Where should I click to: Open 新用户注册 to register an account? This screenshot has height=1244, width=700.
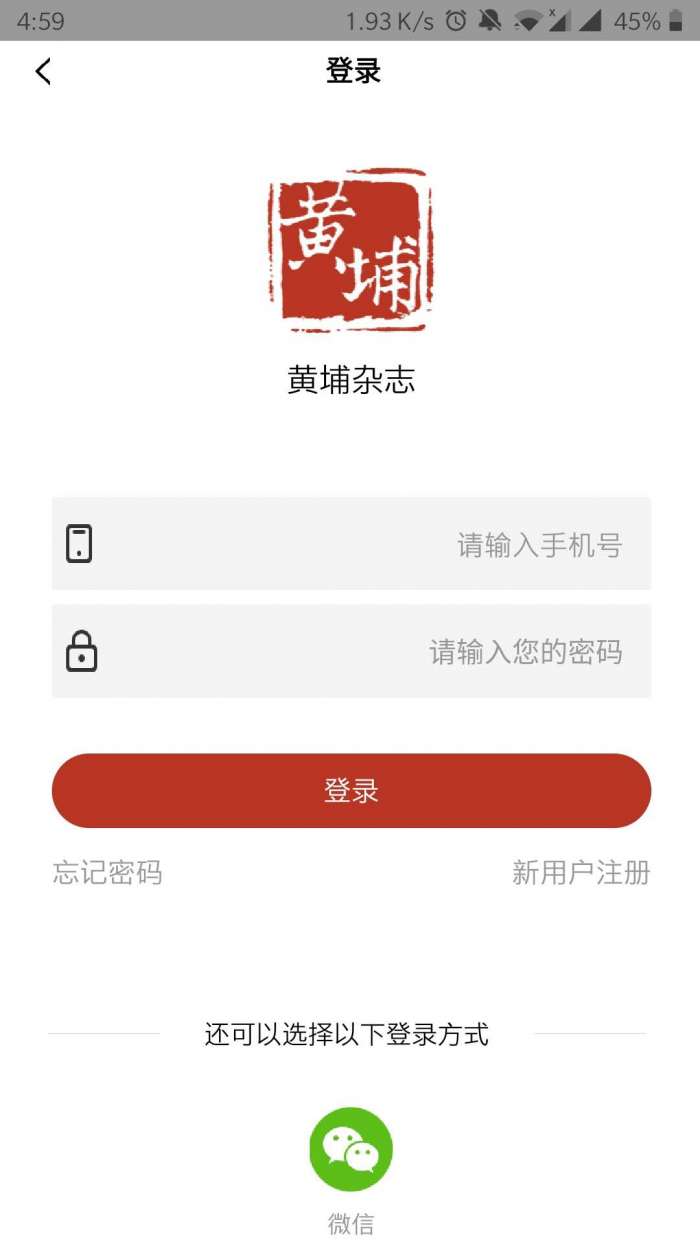point(581,873)
